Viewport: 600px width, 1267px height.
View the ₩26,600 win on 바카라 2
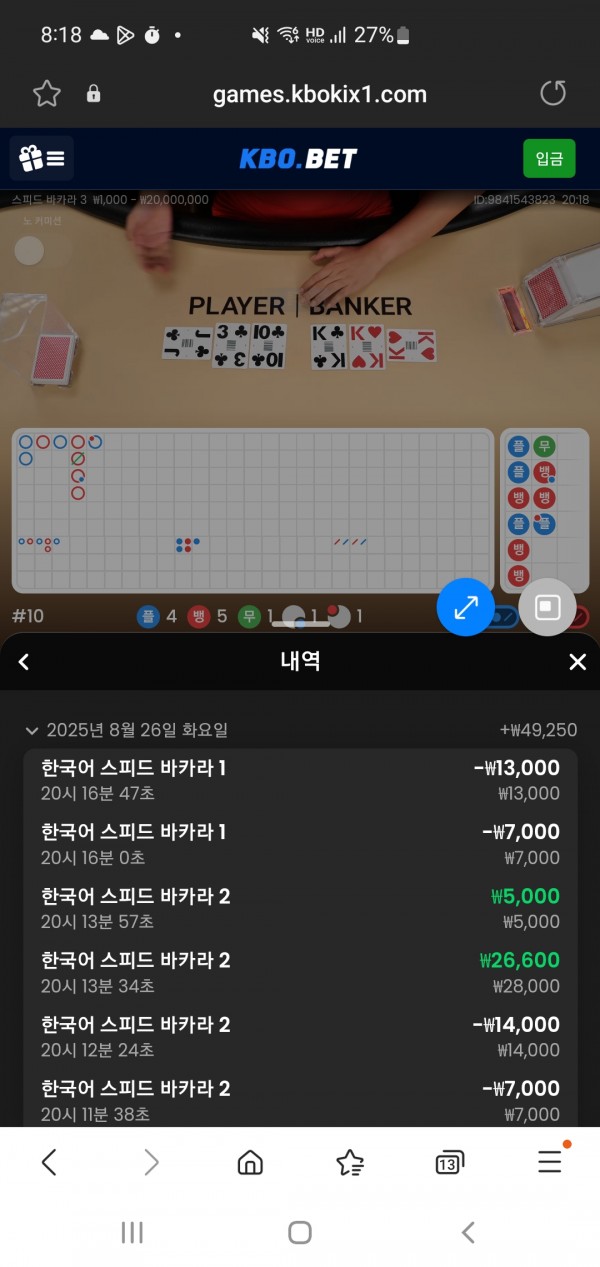tap(300, 972)
